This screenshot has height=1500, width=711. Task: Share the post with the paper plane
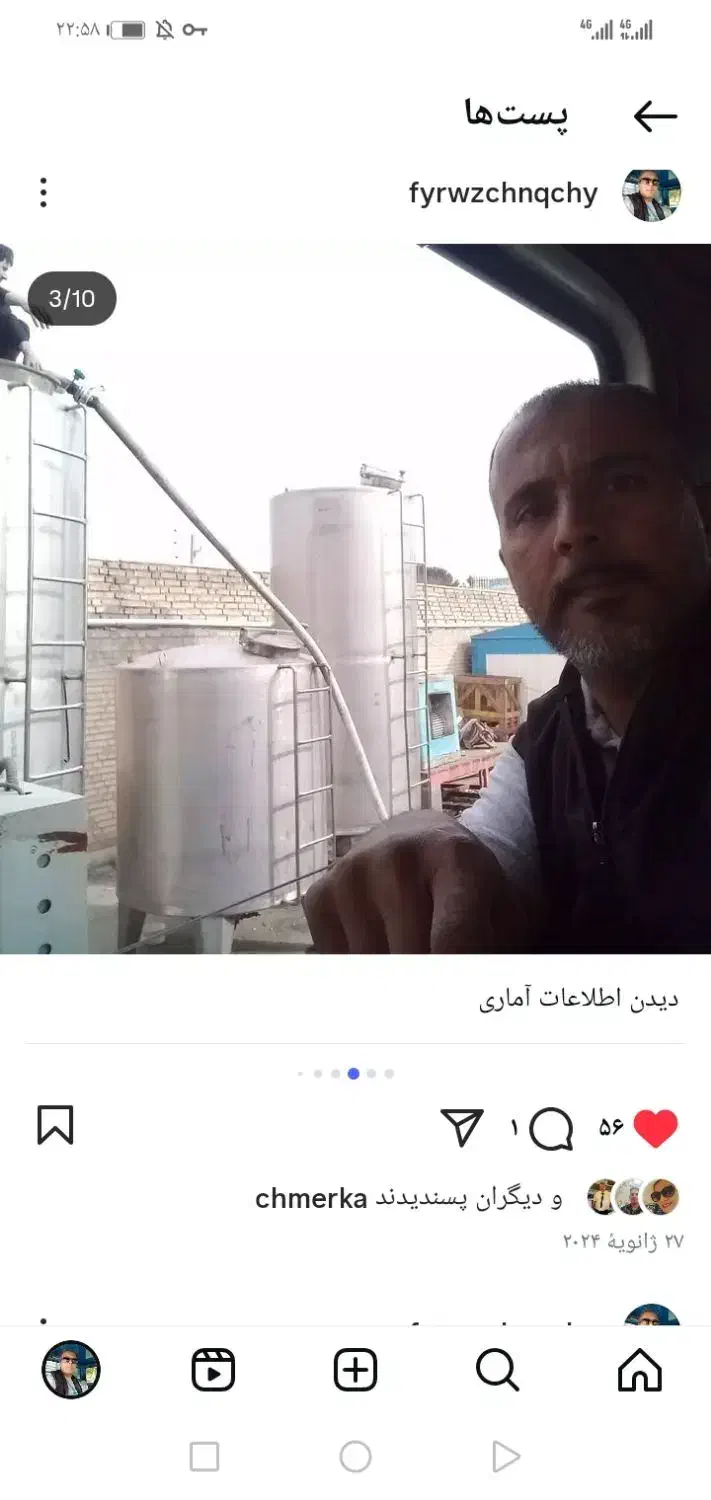pos(462,1128)
